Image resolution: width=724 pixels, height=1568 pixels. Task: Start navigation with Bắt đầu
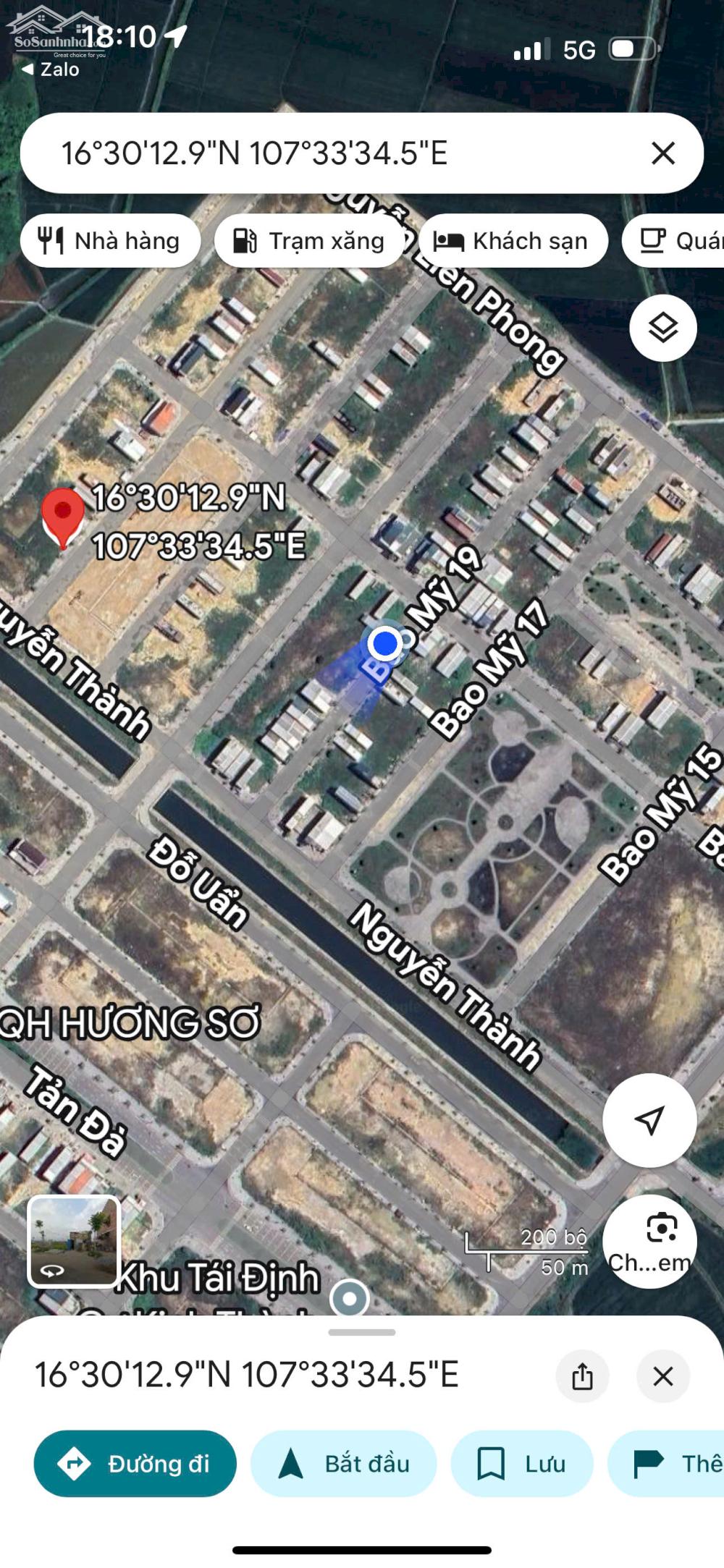[344, 1464]
